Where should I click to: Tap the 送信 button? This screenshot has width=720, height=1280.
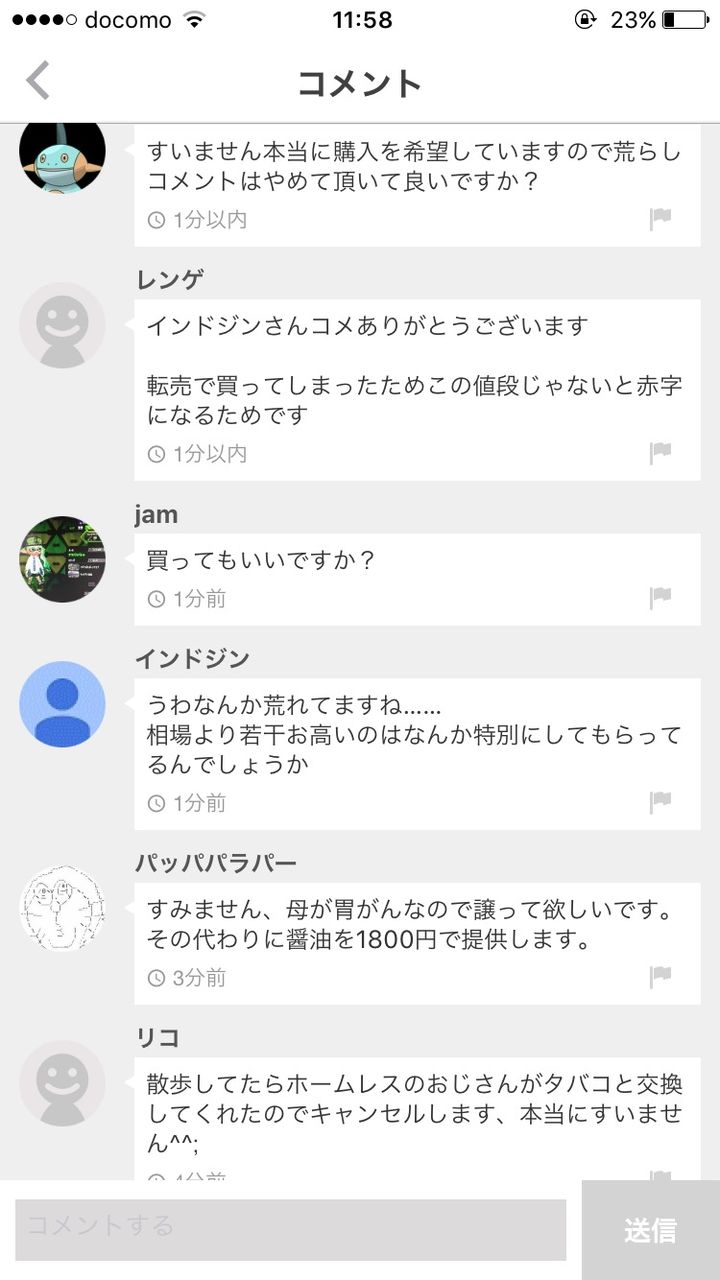[x=650, y=1230]
